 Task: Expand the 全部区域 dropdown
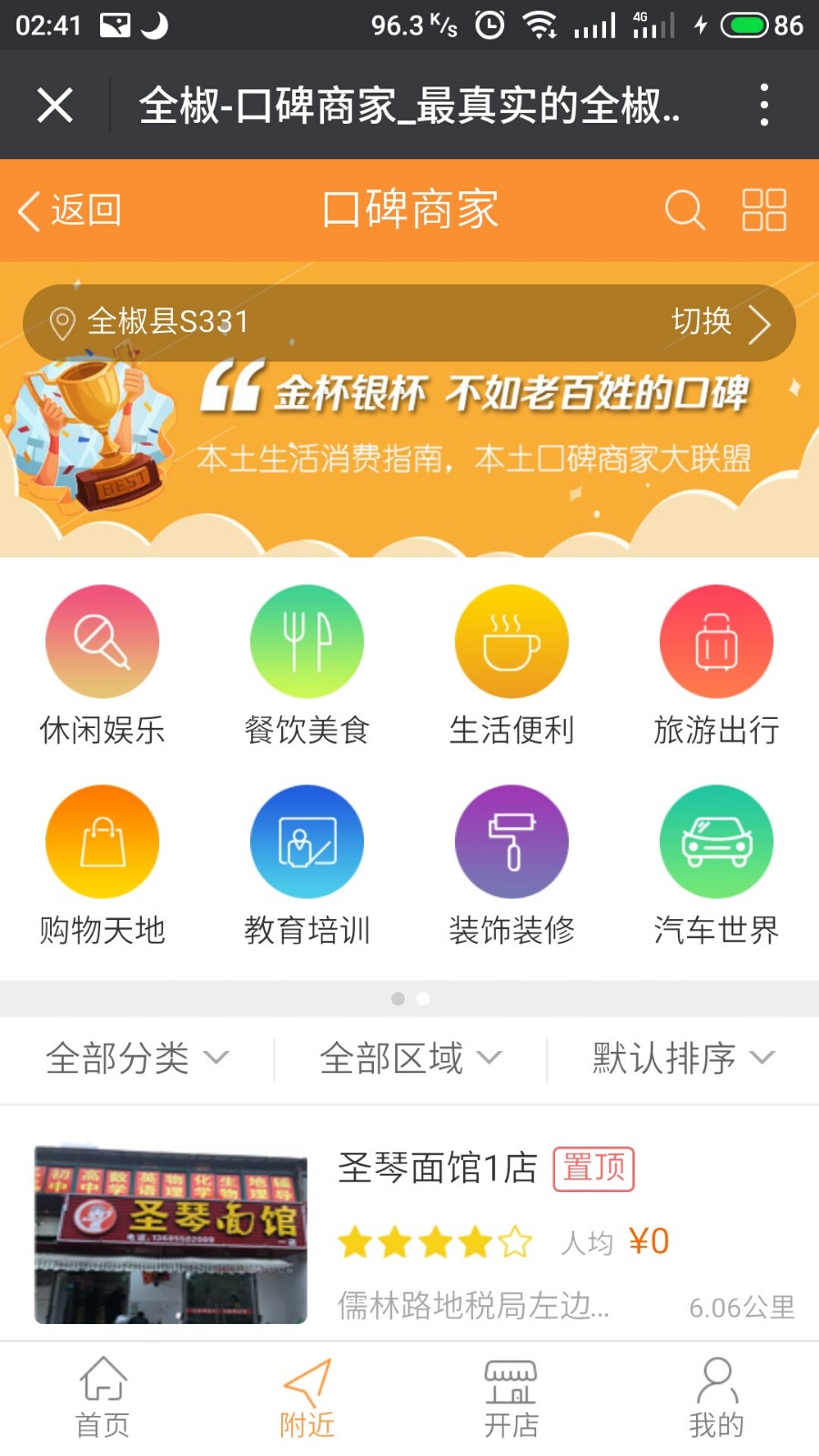[x=410, y=1058]
